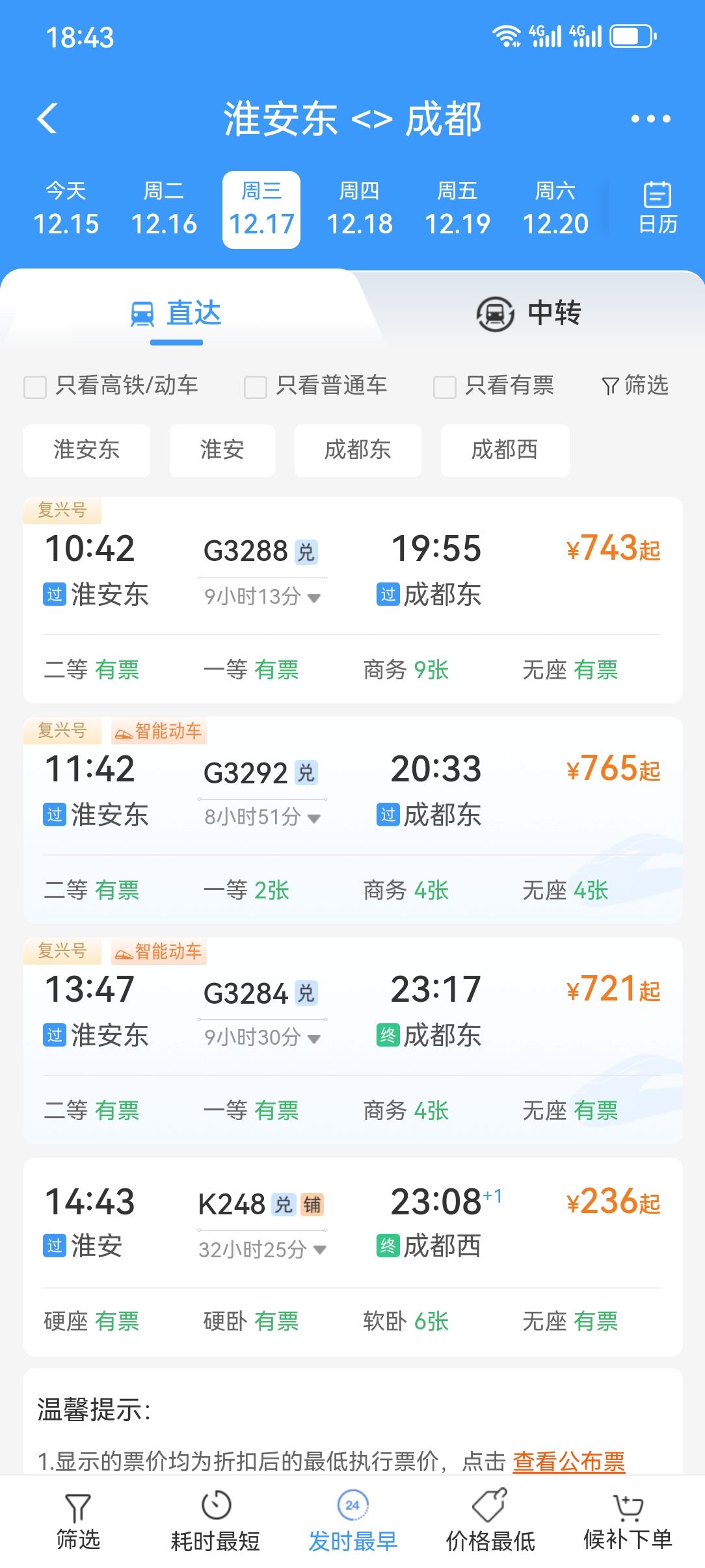Select date 周二 12.16
The image size is (705, 1568).
click(164, 209)
